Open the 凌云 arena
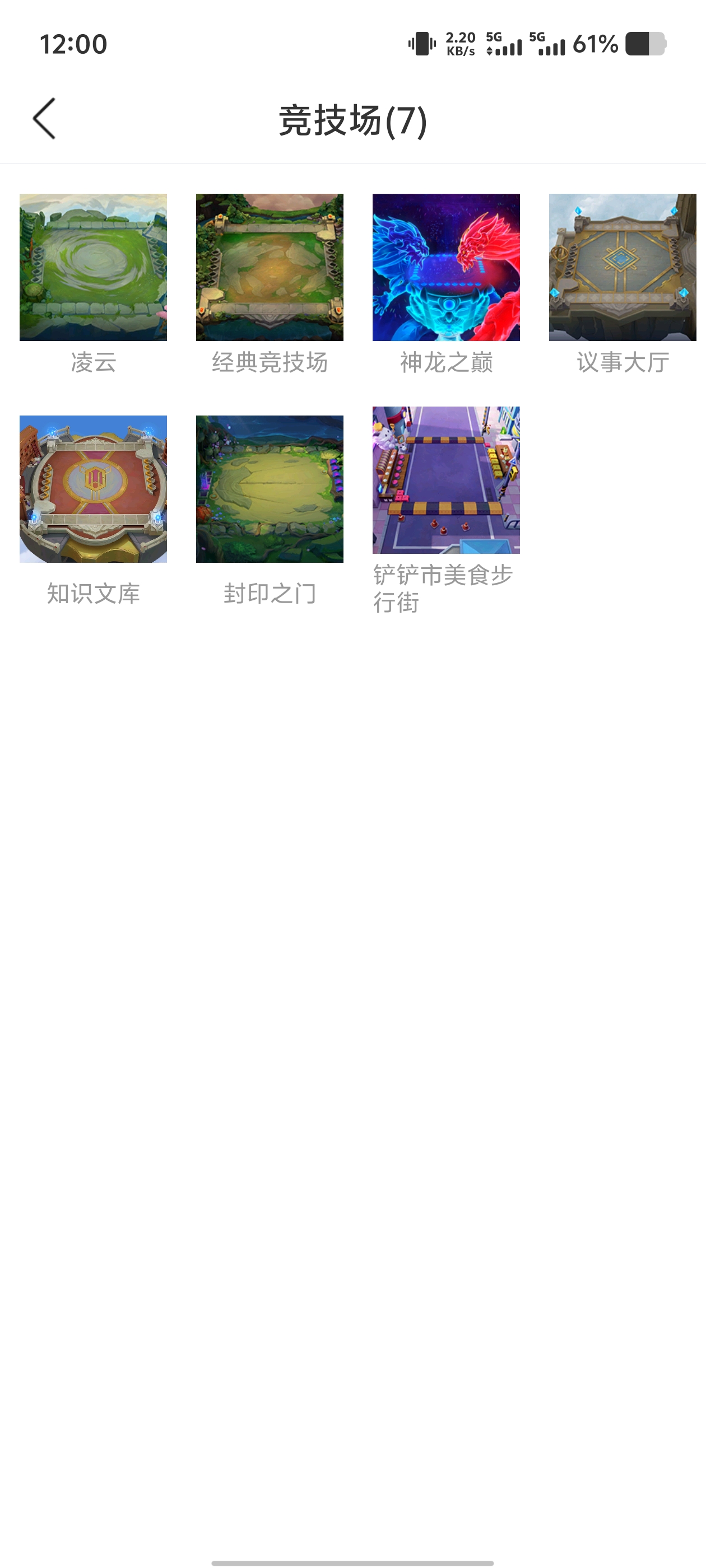The height and width of the screenshot is (1568, 706). [x=93, y=267]
